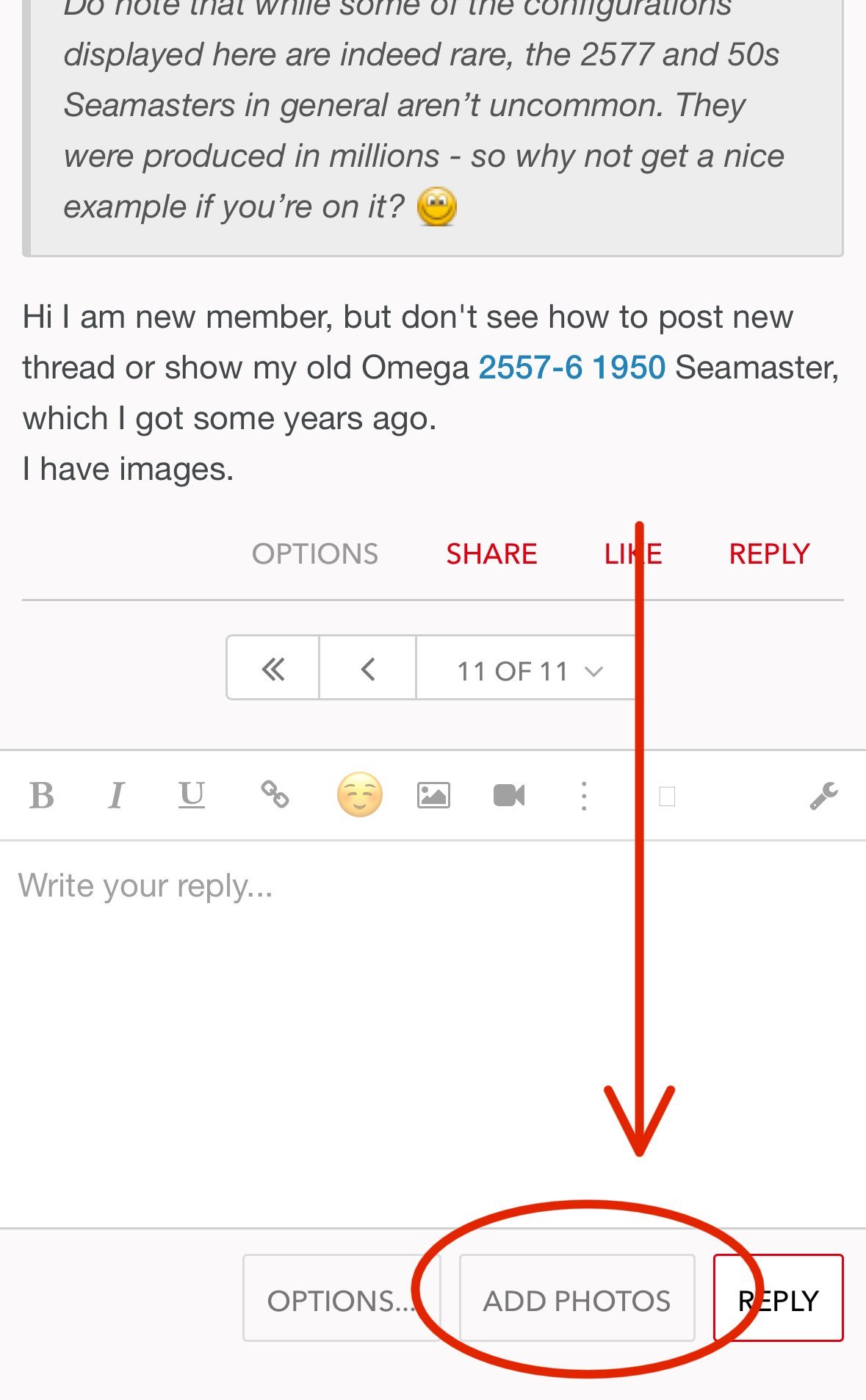Image resolution: width=866 pixels, height=1400 pixels.
Task: Tap the ADD PHOTOS button
Action: (x=577, y=1299)
